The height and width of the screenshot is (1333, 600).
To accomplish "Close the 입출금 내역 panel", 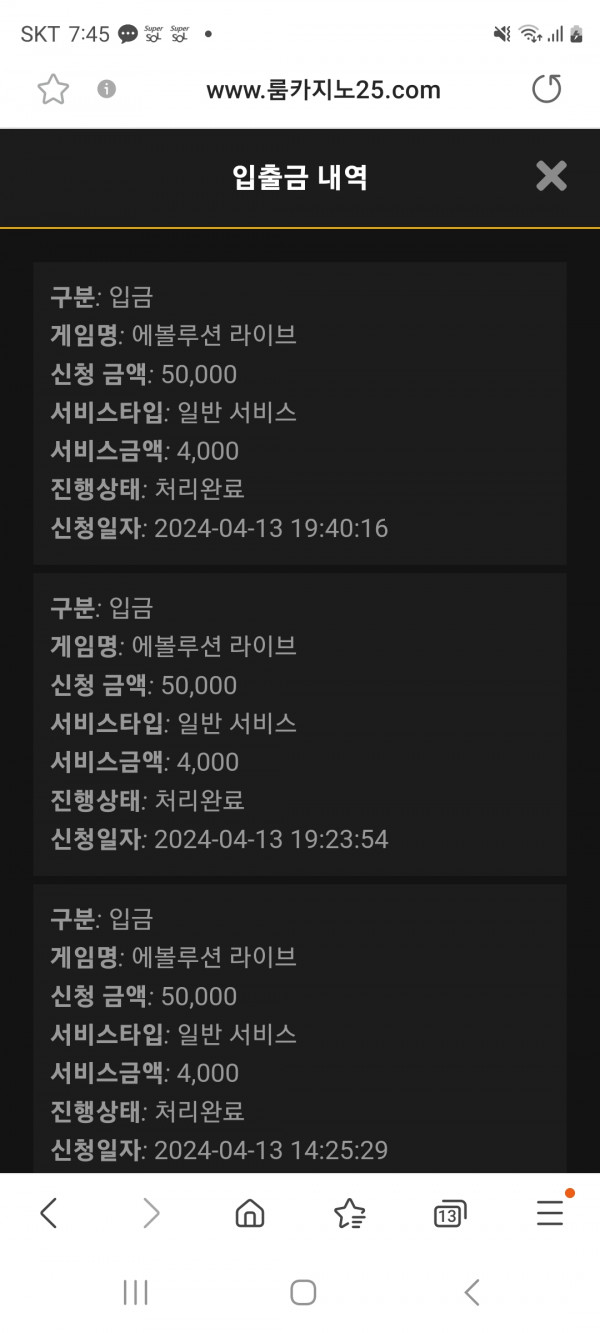I will 551,176.
